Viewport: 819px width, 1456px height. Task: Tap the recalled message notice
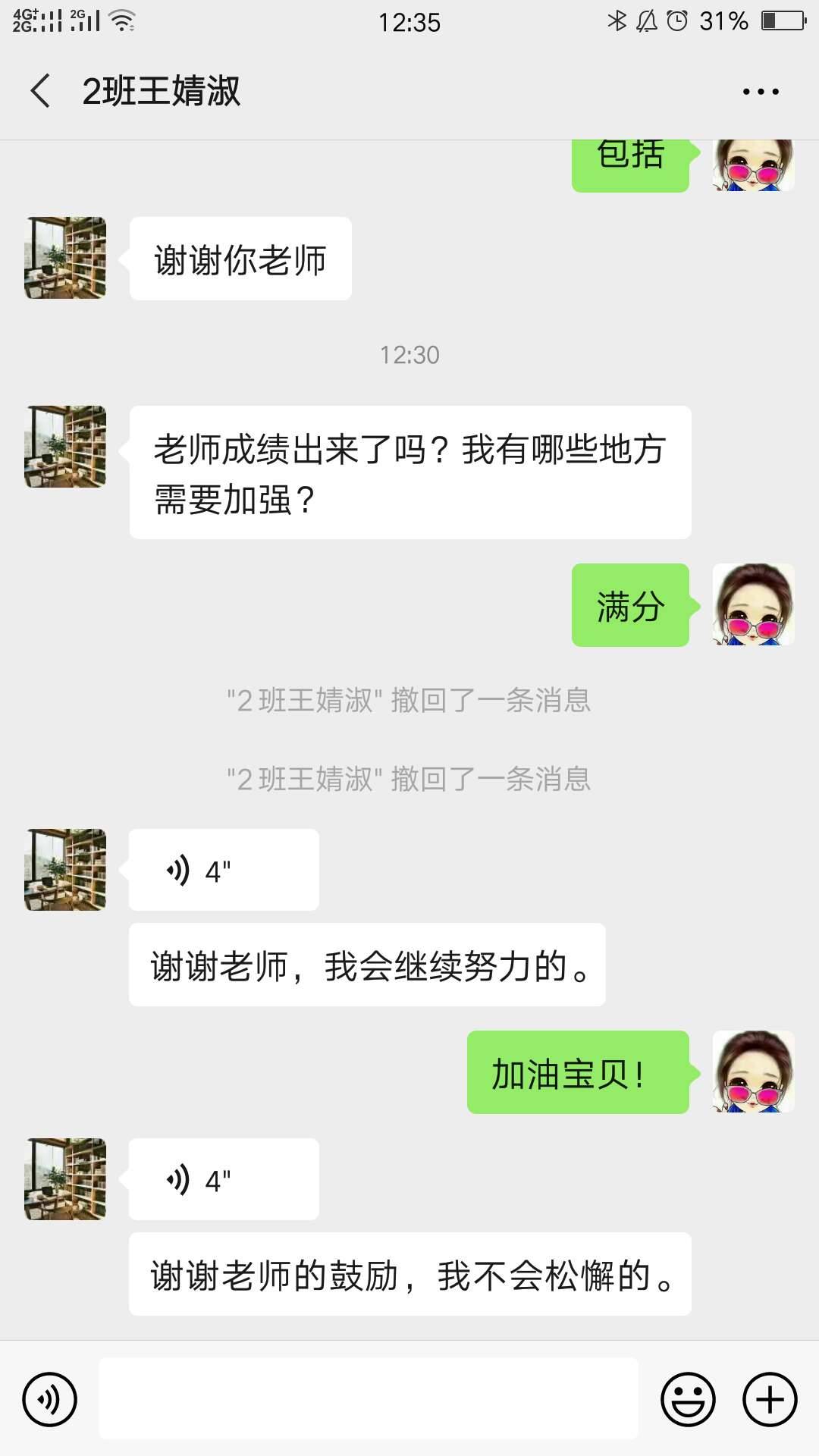[409, 703]
